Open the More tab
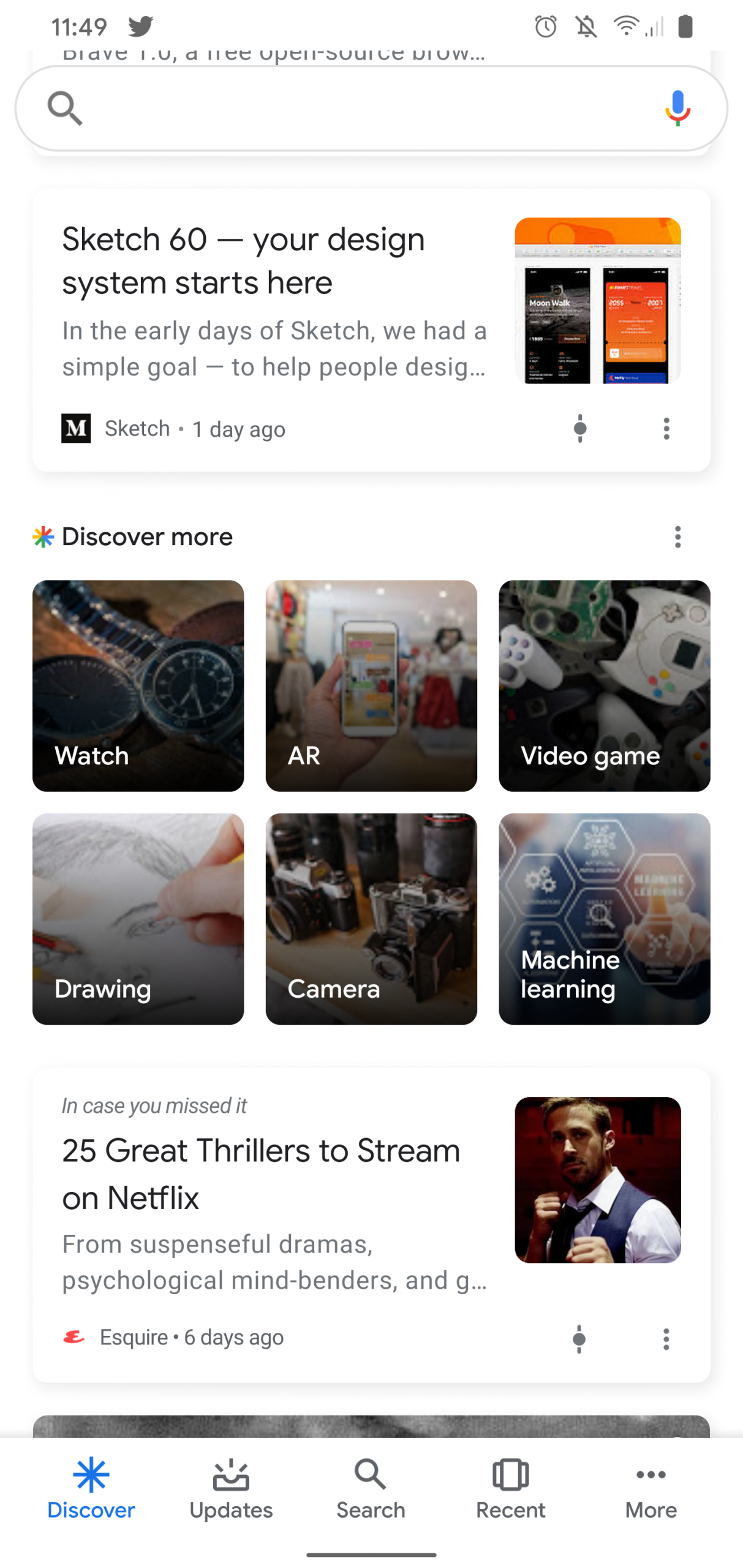Image resolution: width=743 pixels, height=1568 pixels. tap(651, 1488)
